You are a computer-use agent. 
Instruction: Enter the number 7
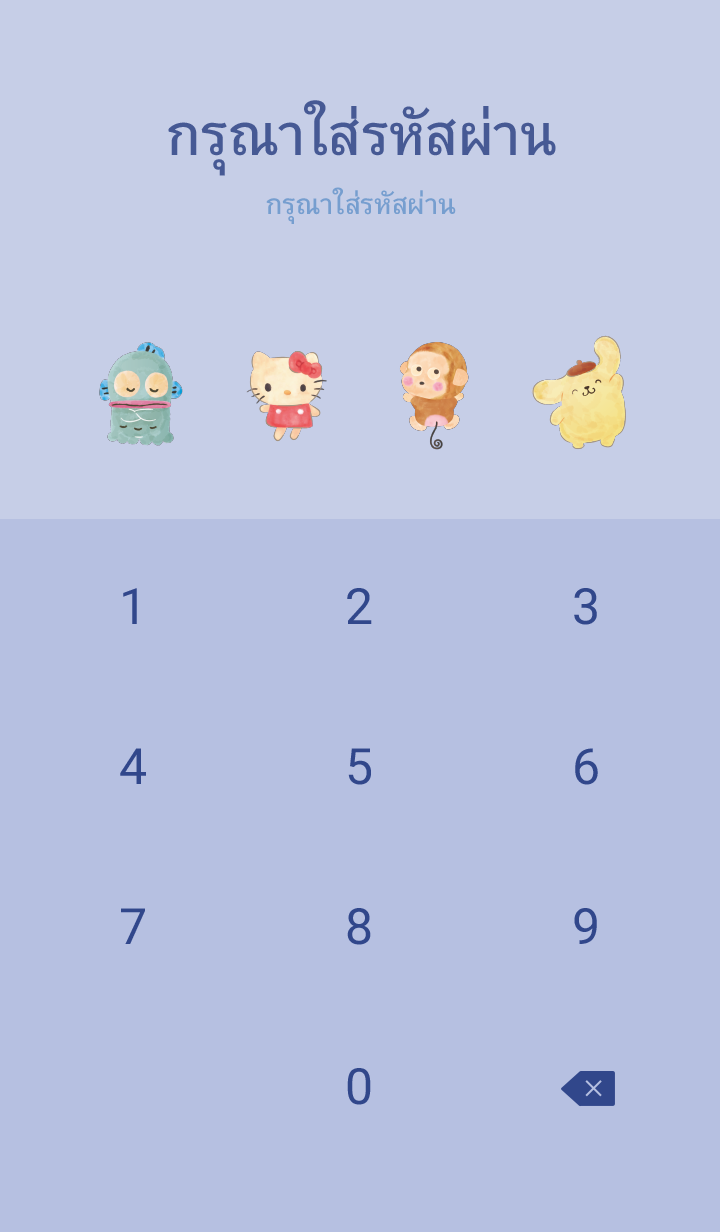tap(132, 927)
